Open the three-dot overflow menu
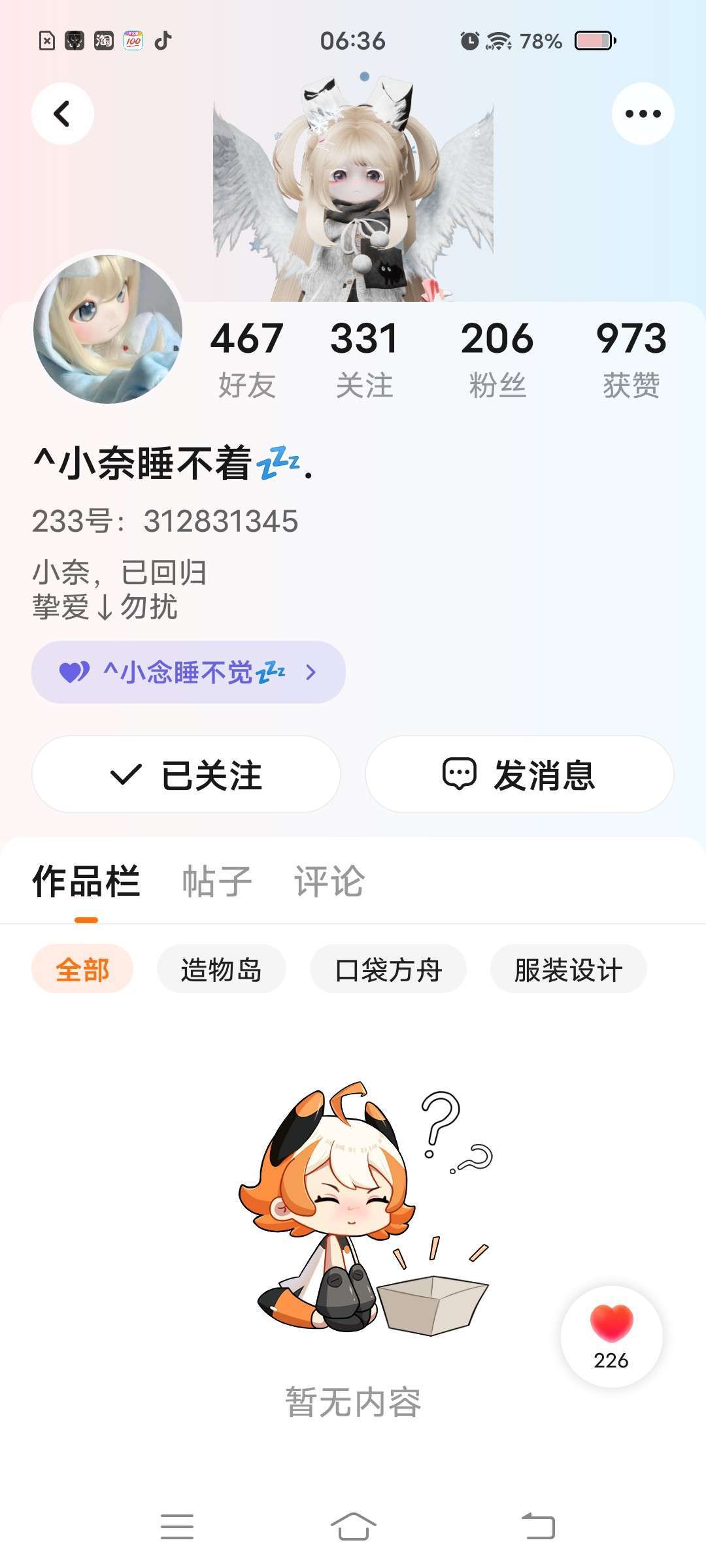 [643, 114]
